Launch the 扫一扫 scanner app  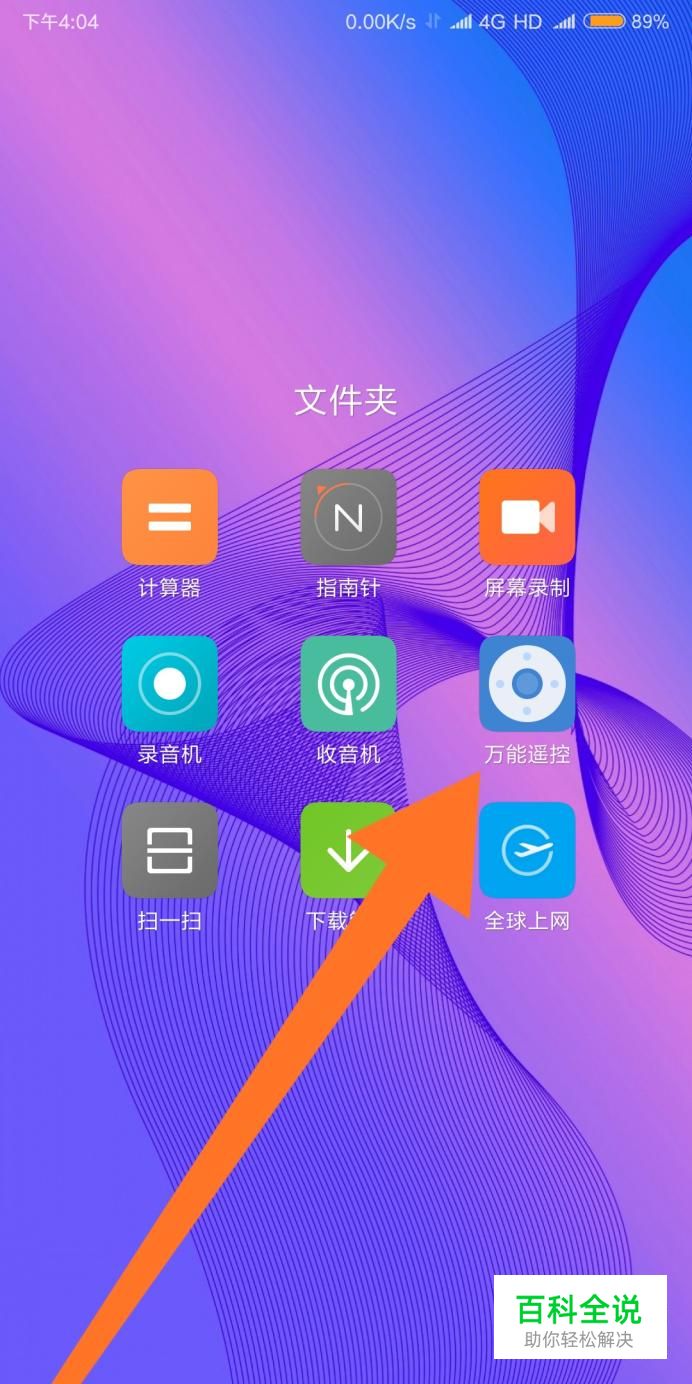169,850
